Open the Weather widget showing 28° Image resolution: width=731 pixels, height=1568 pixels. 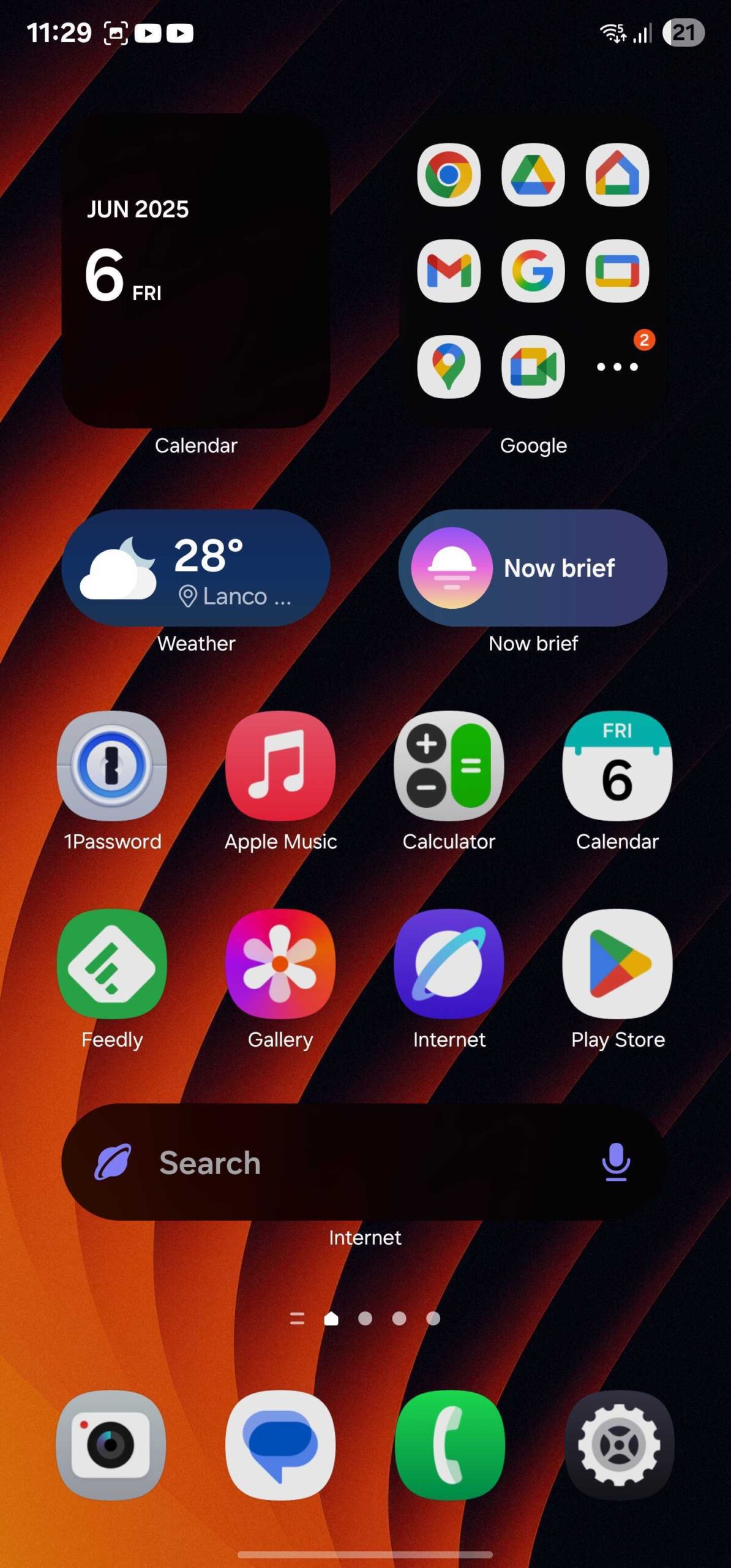[196, 568]
